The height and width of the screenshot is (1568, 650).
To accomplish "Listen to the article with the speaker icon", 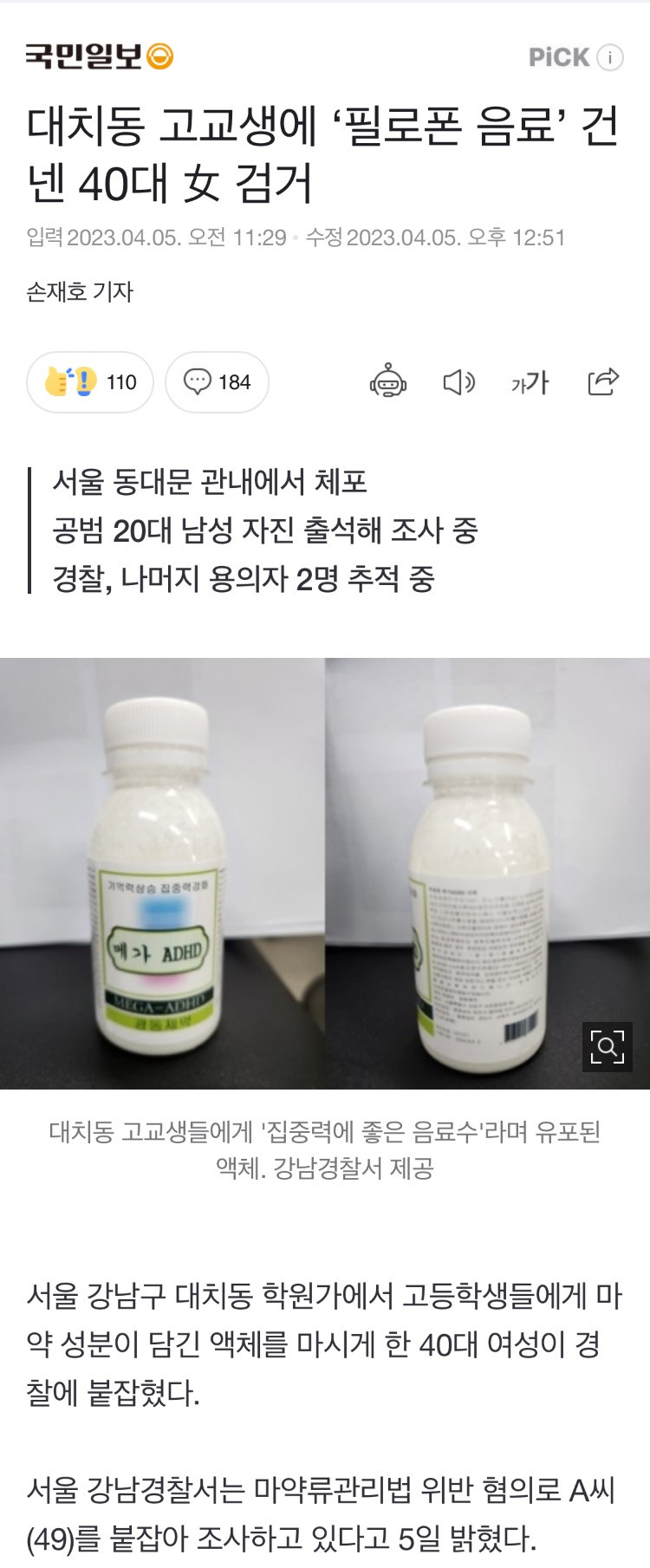I will click(458, 382).
